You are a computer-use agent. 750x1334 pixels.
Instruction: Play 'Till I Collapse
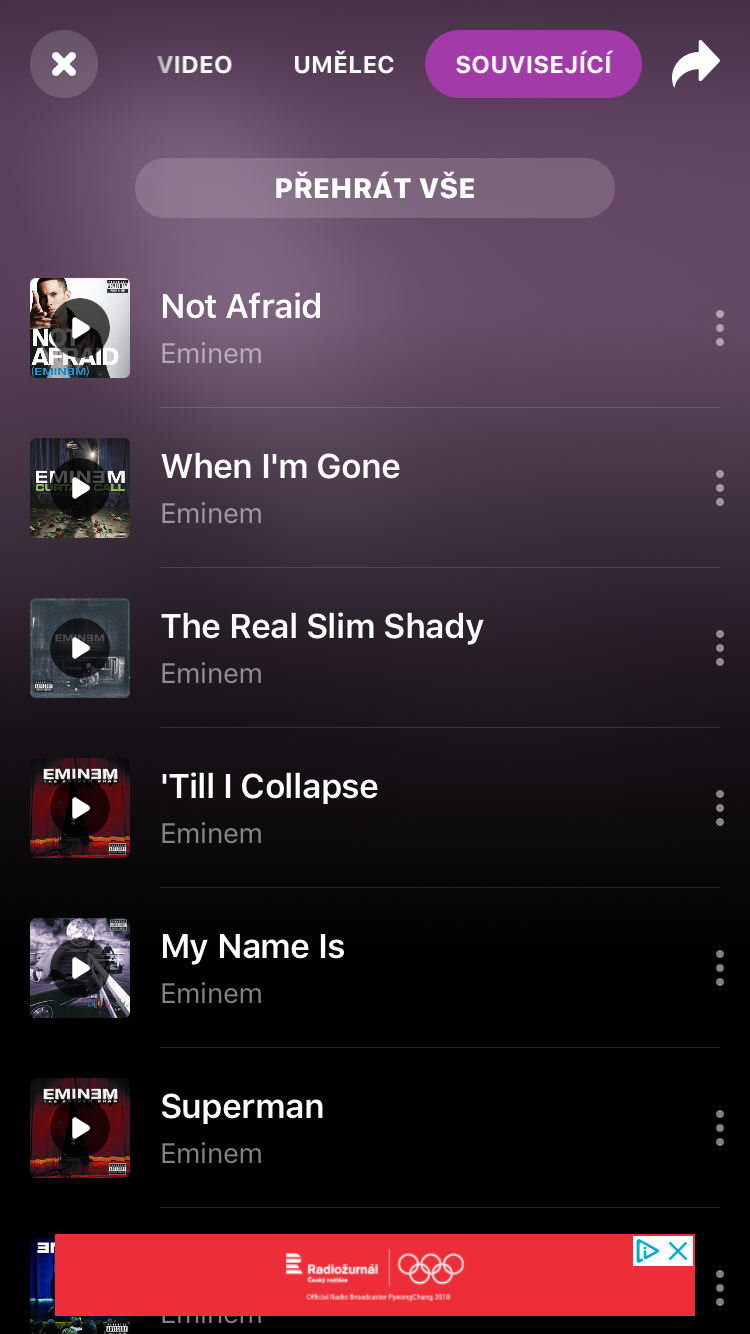[x=80, y=808]
